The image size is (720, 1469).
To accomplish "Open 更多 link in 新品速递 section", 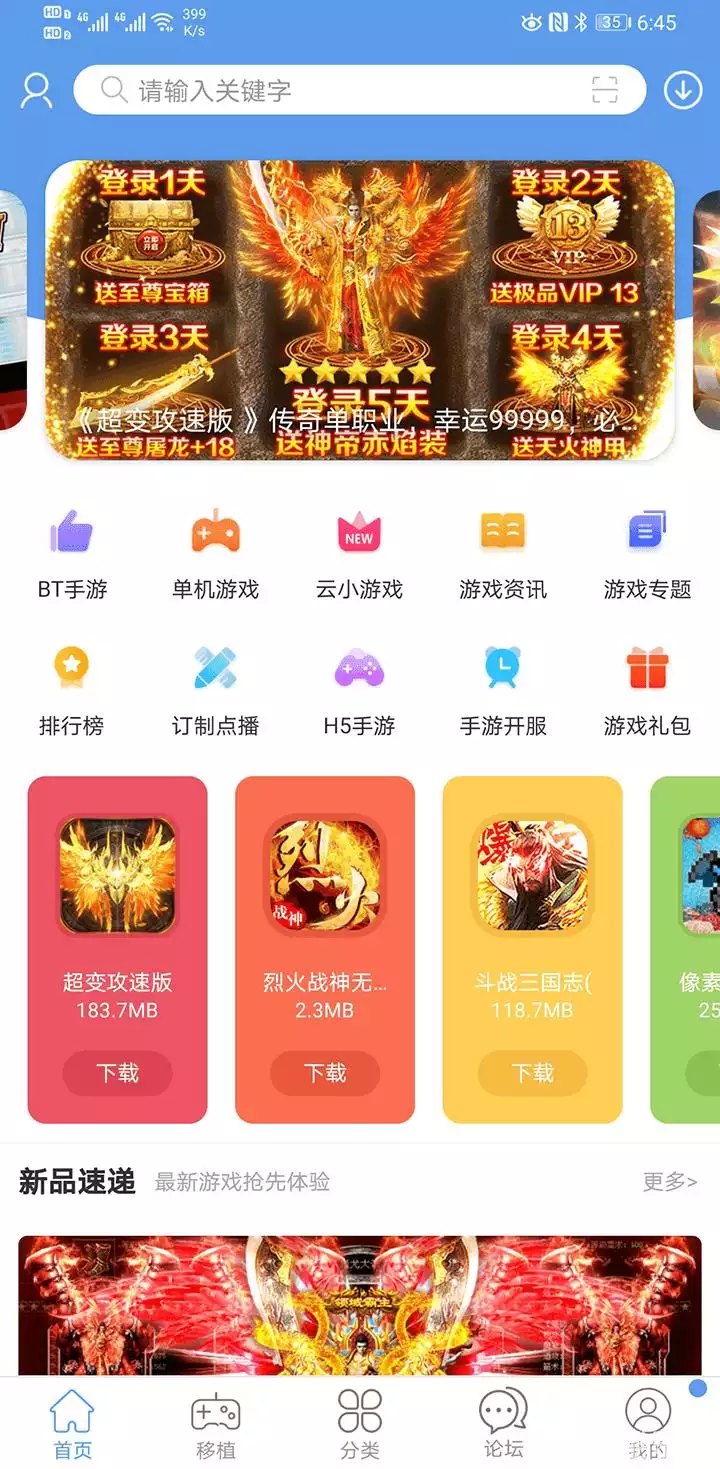I will 666,1182.
